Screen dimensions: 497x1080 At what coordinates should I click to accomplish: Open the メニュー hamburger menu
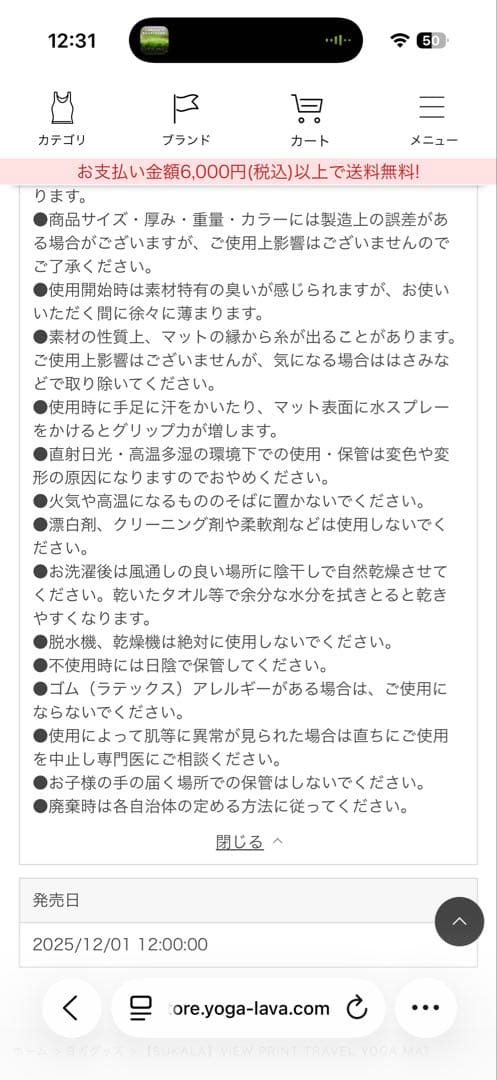click(434, 119)
